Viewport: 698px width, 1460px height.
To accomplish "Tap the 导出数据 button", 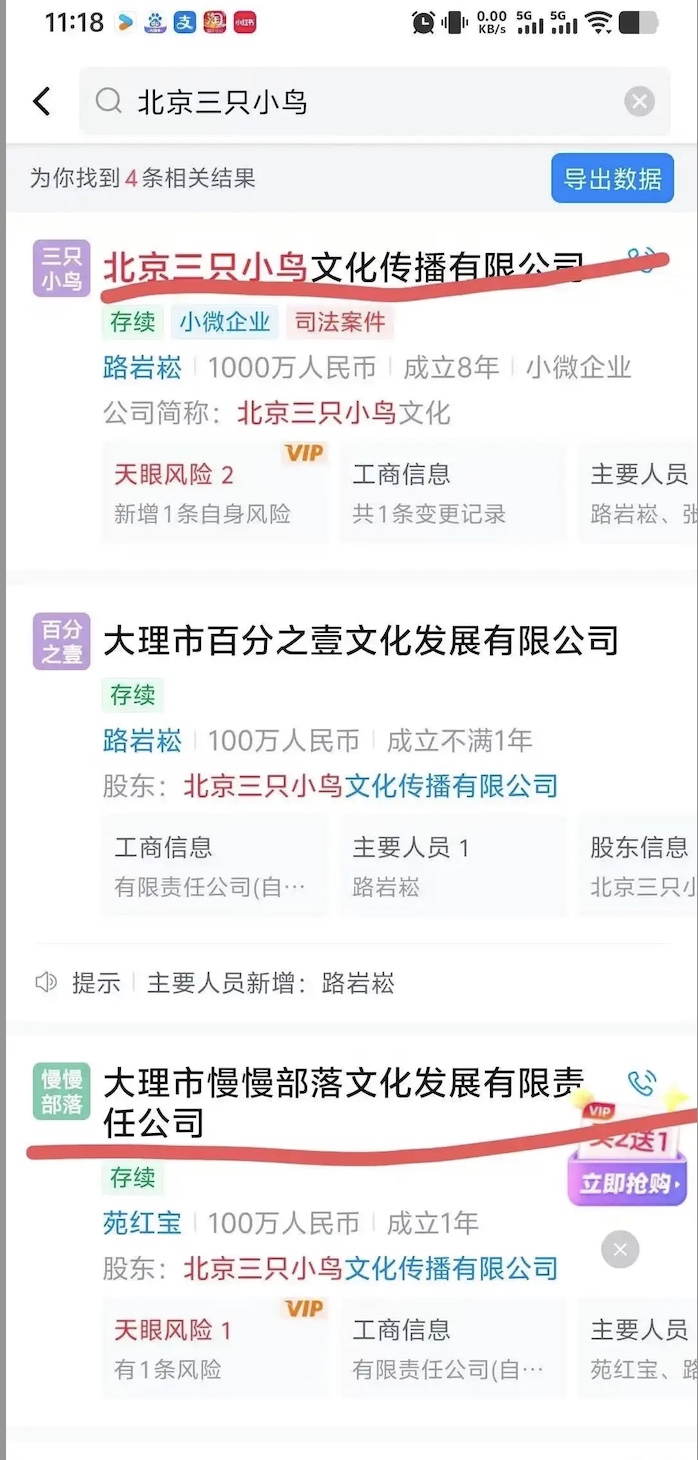I will point(612,179).
